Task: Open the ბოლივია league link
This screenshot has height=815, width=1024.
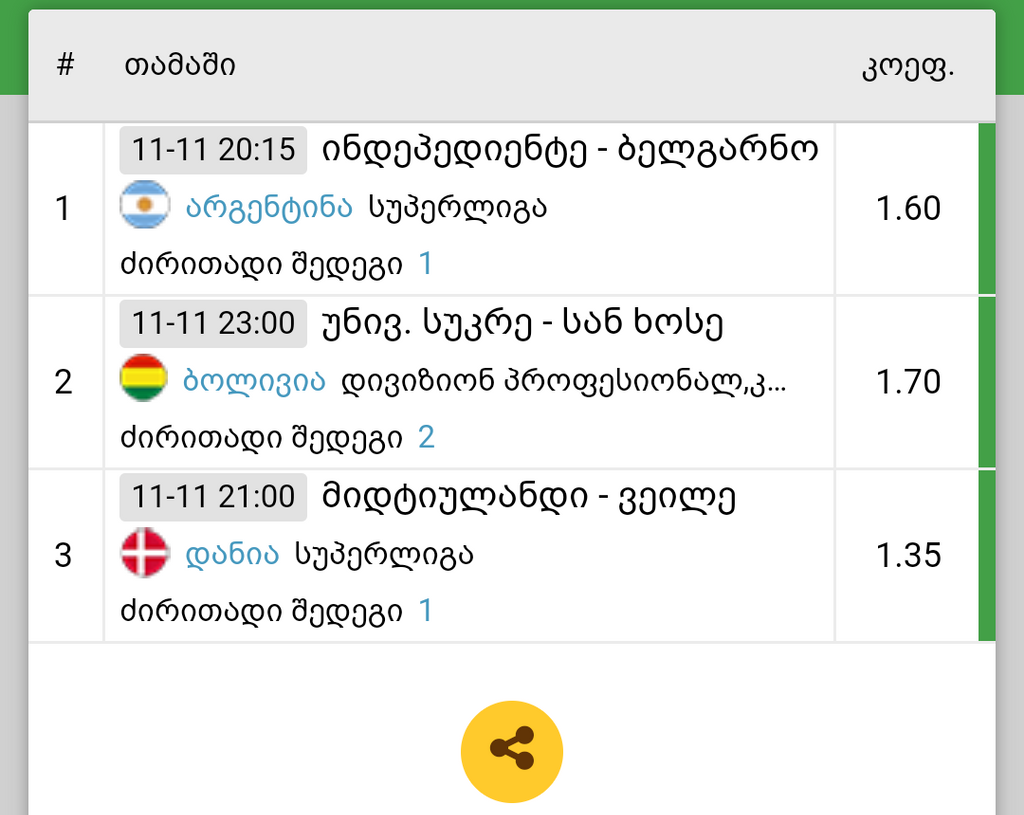Action: [x=255, y=381]
